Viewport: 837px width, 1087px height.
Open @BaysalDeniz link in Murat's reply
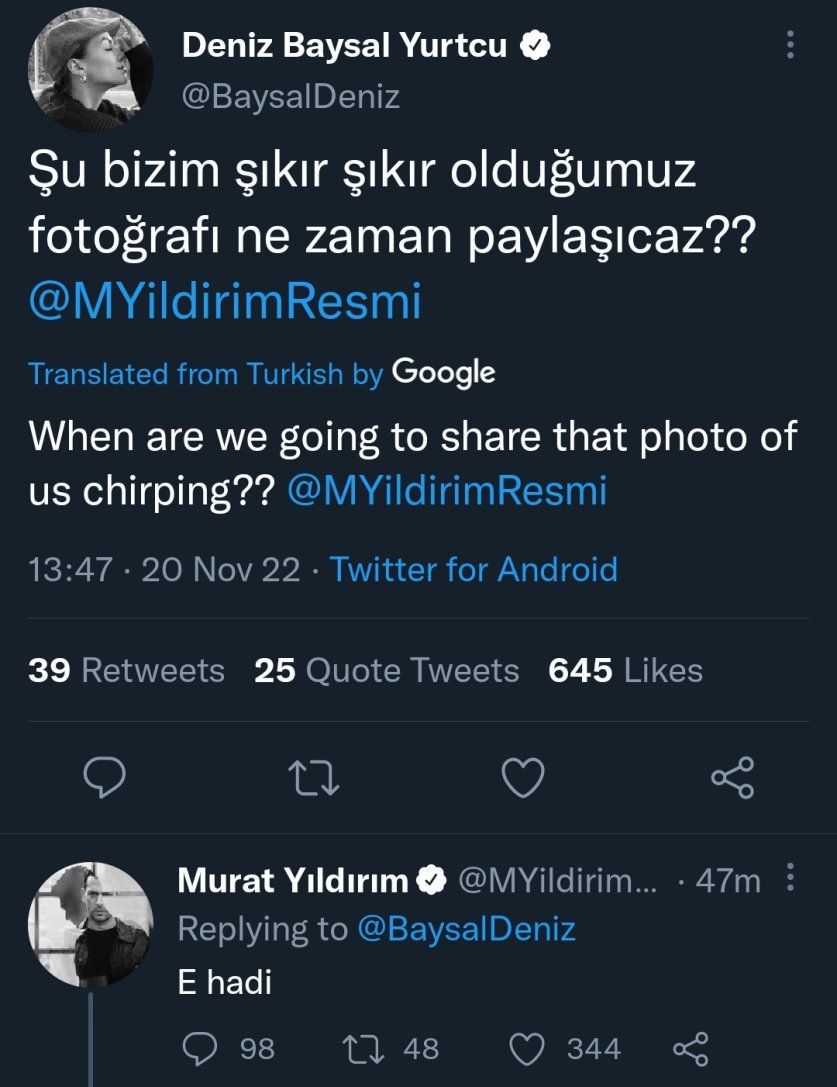coord(466,929)
